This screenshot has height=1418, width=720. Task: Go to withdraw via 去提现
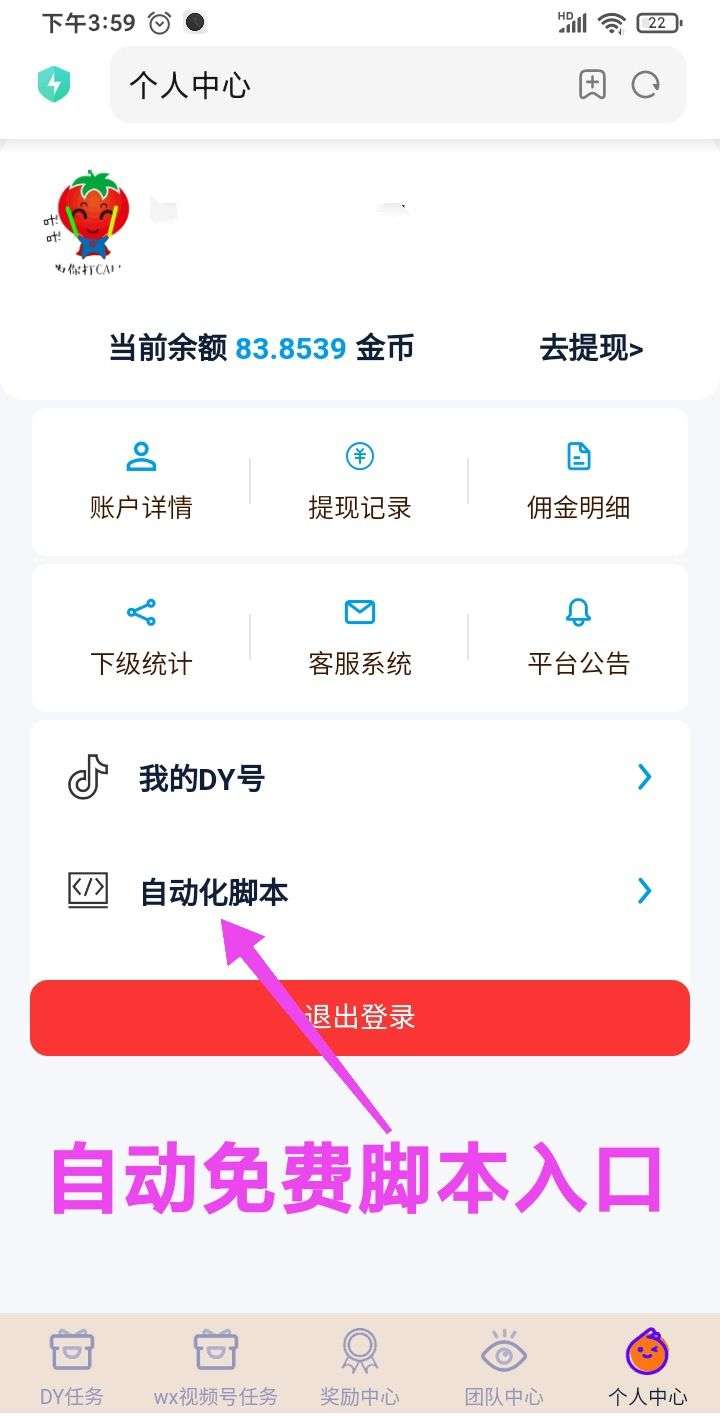click(x=591, y=348)
